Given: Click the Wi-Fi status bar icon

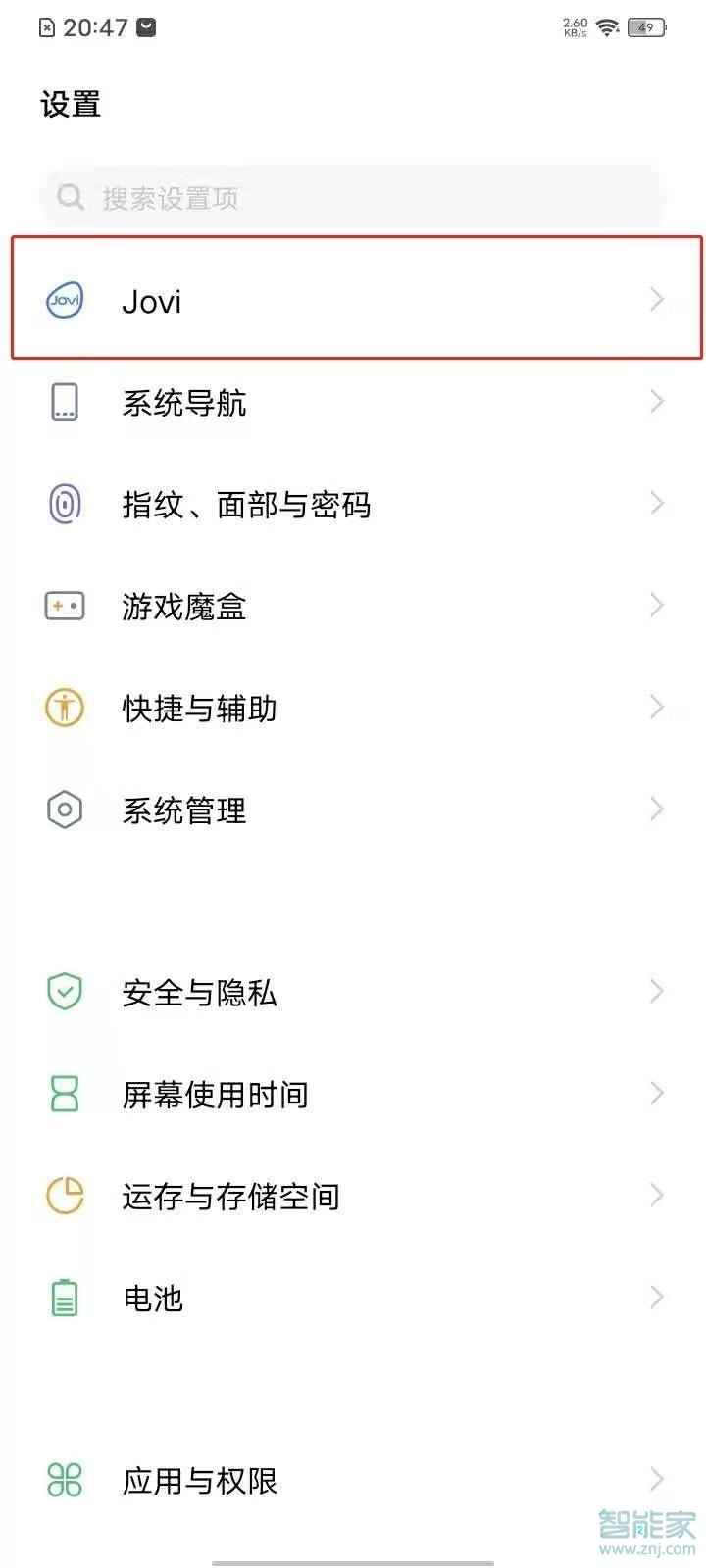Looking at the screenshot, I should (606, 27).
